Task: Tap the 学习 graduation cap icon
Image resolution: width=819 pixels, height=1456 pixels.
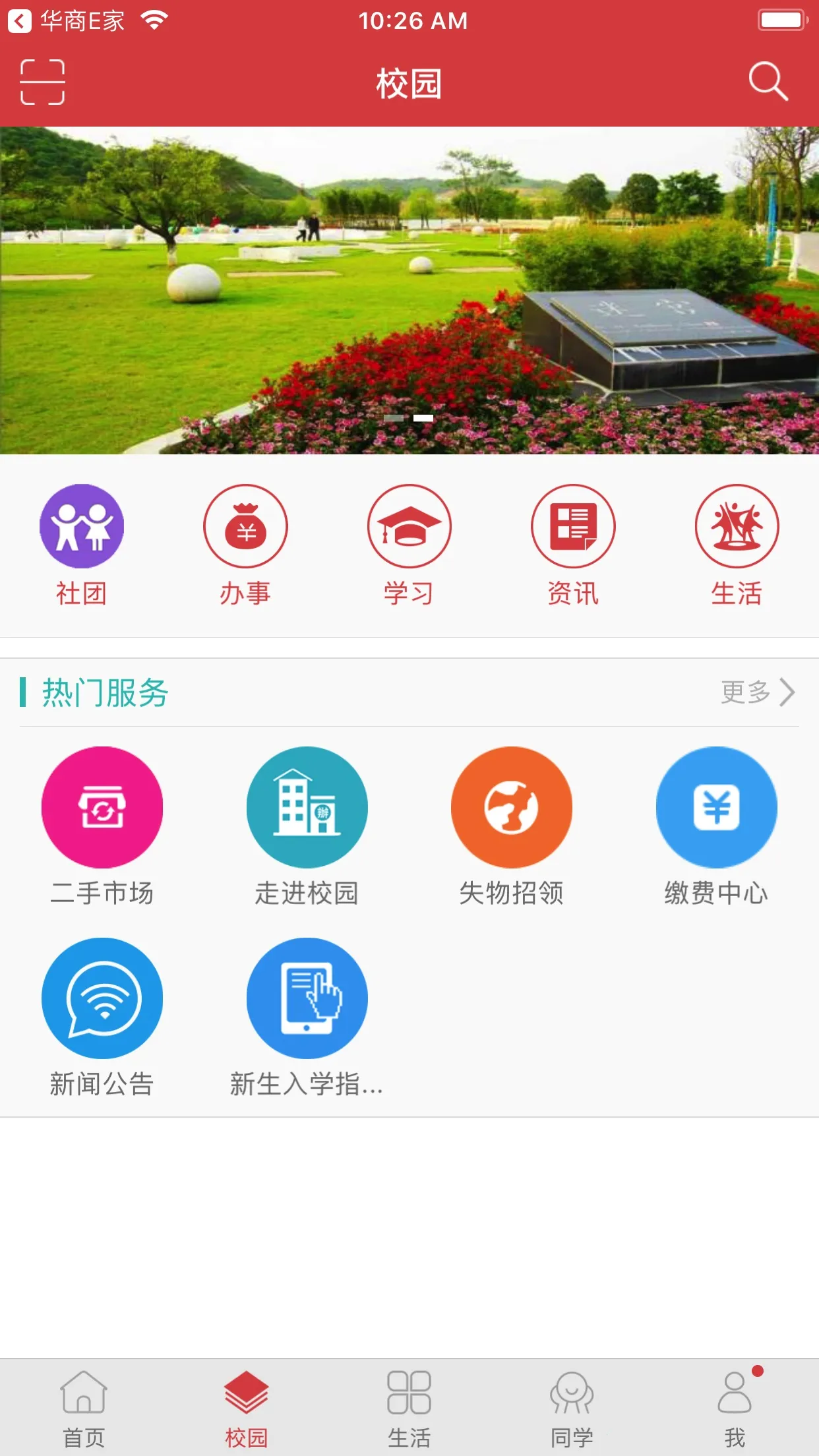Action: coord(409,526)
